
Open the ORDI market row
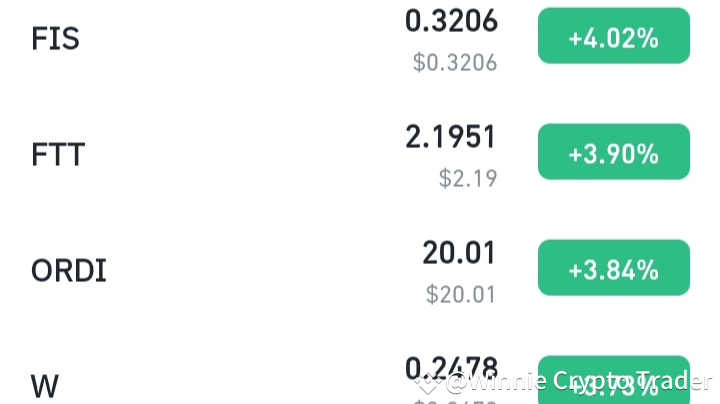pos(360,268)
